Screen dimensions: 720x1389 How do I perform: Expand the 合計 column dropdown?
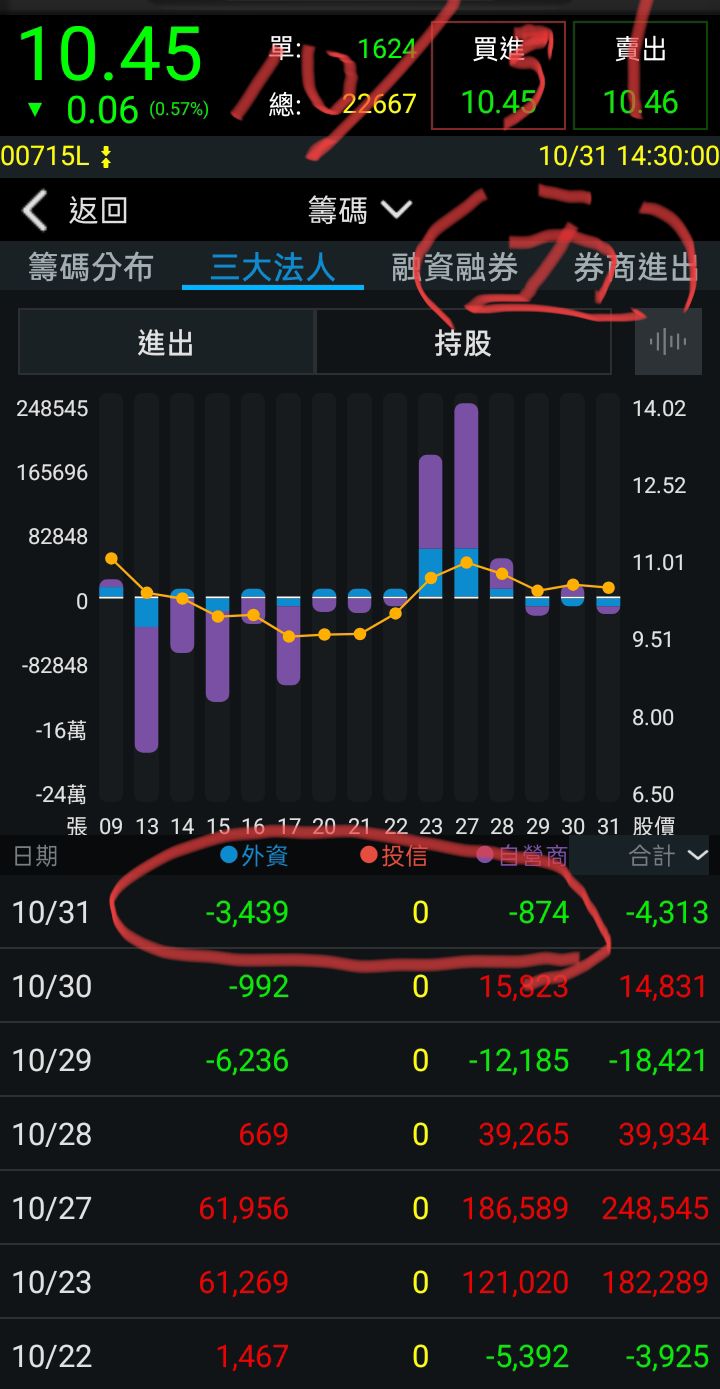click(668, 856)
